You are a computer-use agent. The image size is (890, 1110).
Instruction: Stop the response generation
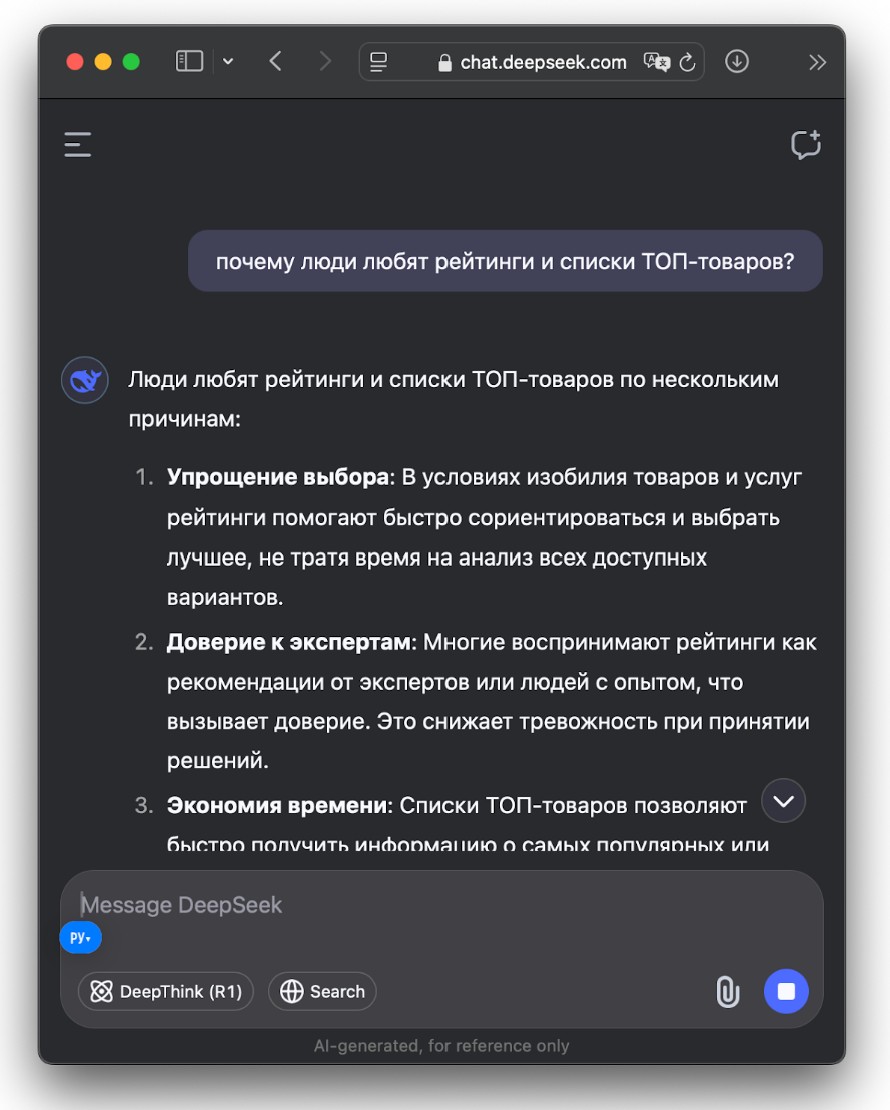pos(786,991)
